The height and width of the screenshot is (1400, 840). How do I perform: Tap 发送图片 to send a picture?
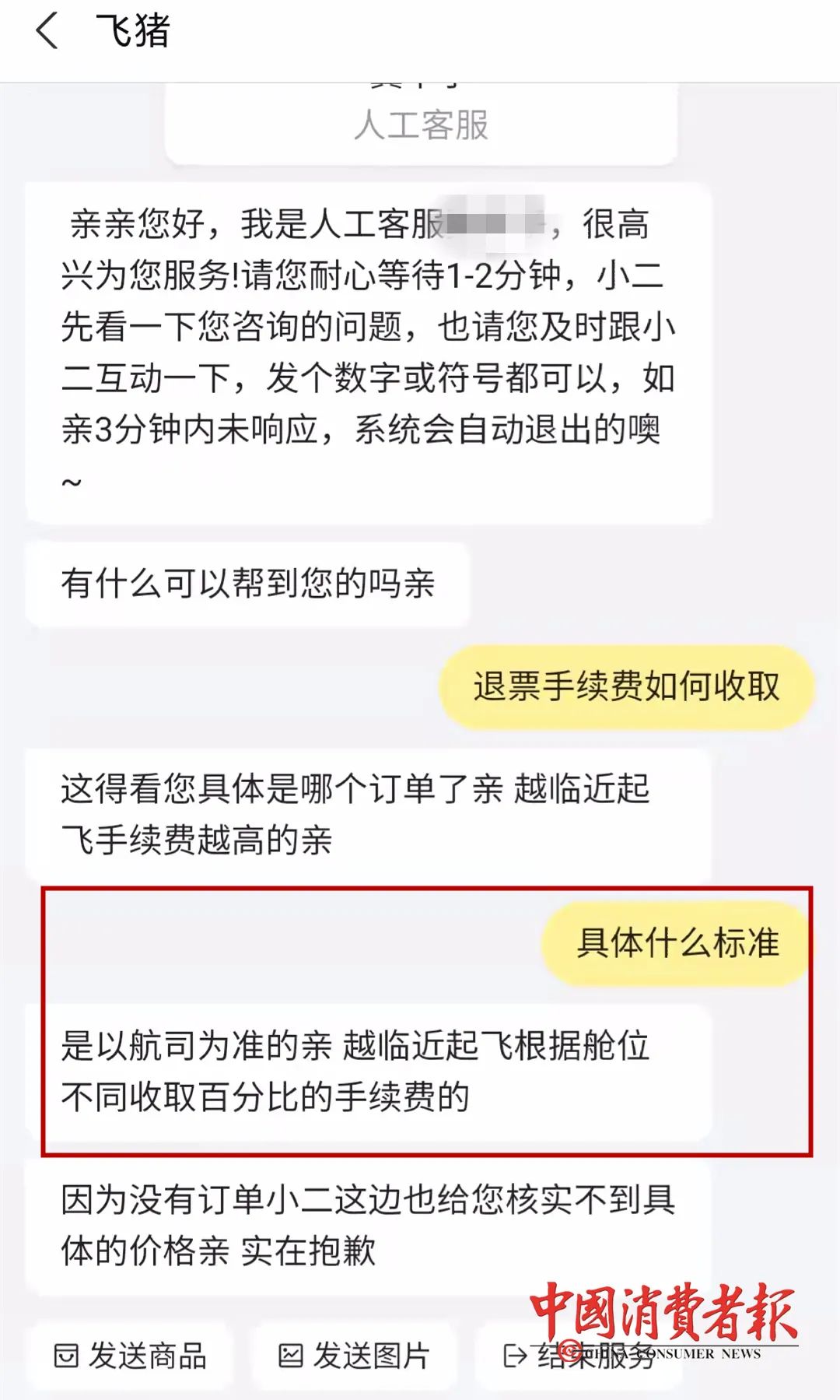(x=354, y=1356)
